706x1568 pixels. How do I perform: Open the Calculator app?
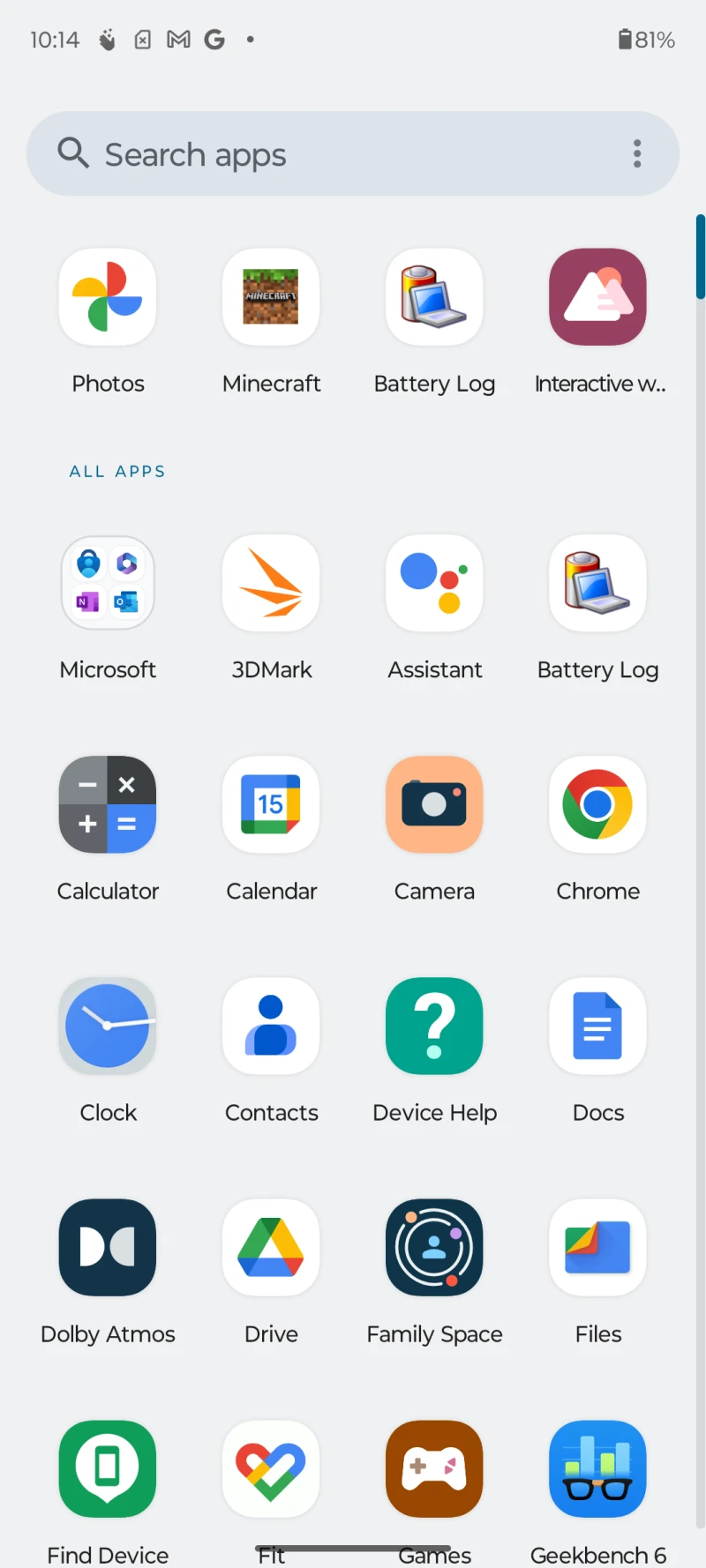(108, 804)
